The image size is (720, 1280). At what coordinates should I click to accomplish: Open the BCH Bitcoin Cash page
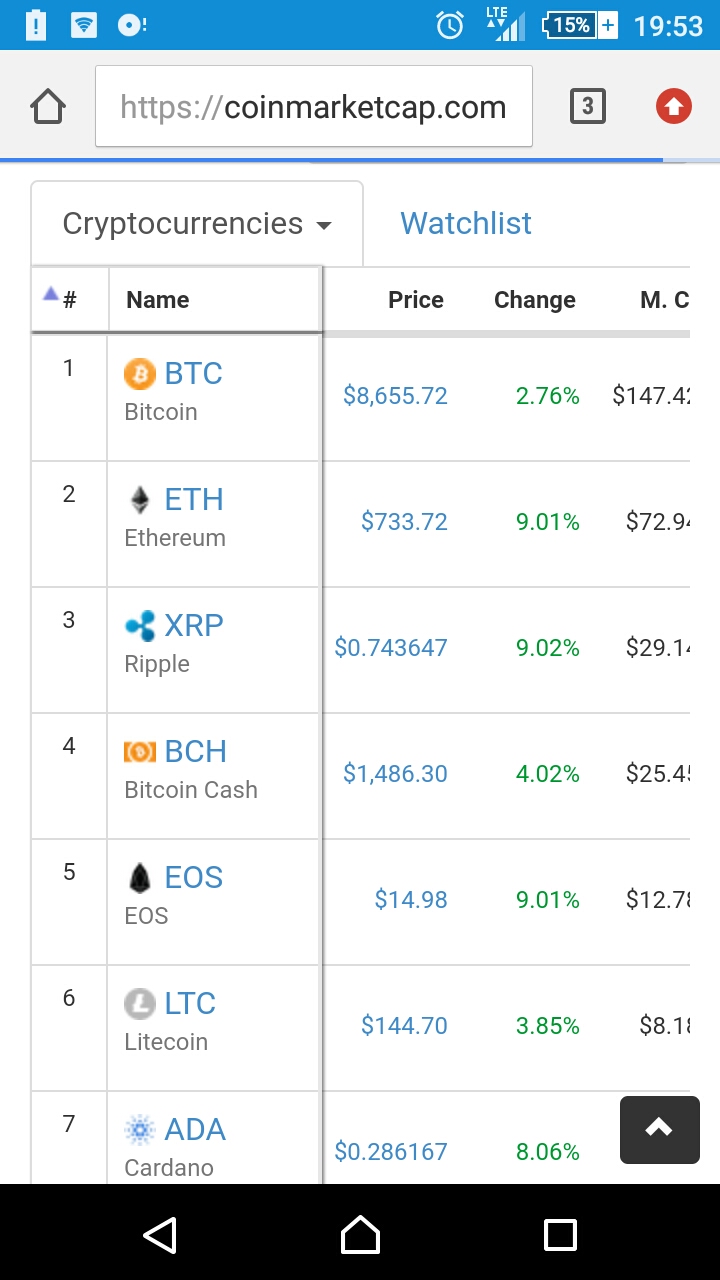(x=195, y=752)
